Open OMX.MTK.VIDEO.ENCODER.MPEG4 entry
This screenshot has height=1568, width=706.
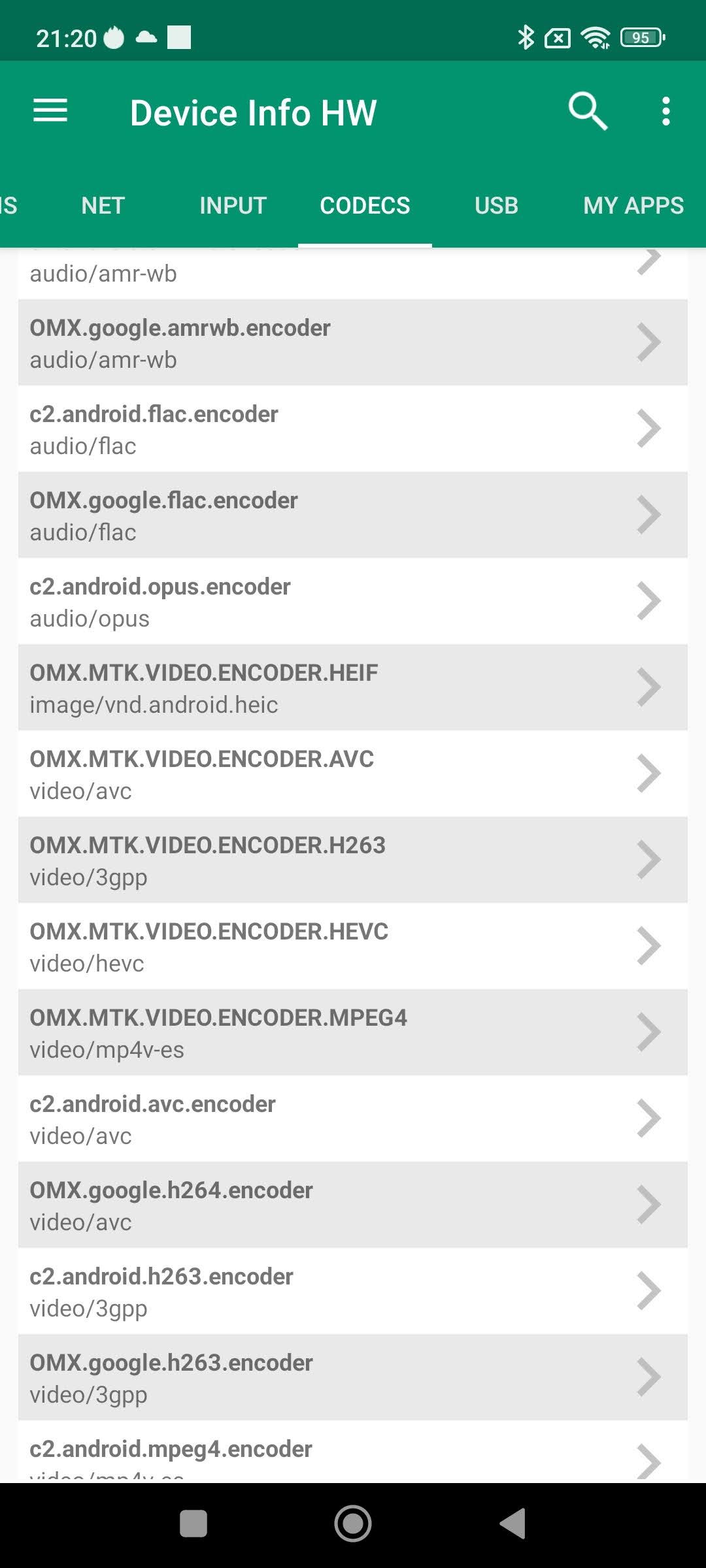(x=353, y=1032)
